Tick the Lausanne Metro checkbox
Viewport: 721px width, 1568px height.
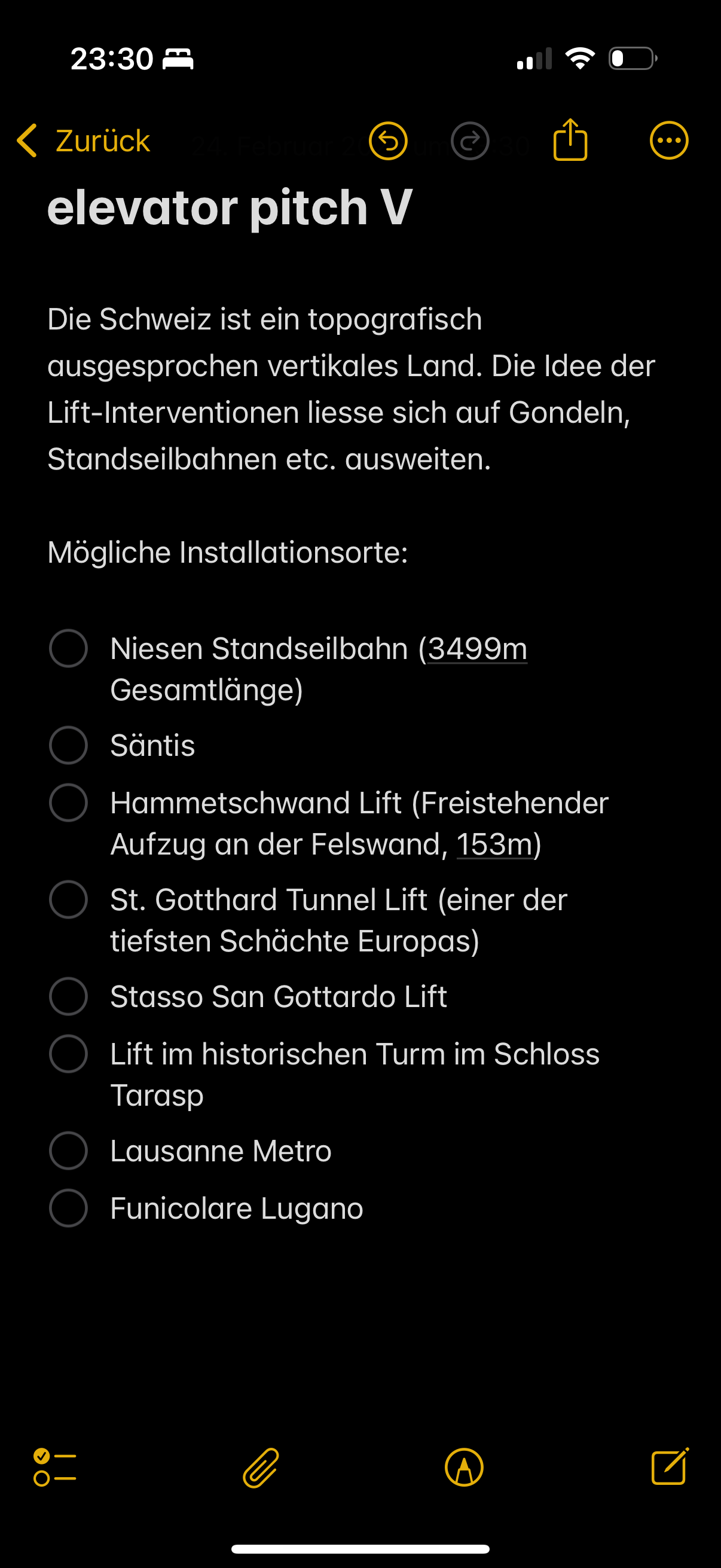pos(68,1151)
